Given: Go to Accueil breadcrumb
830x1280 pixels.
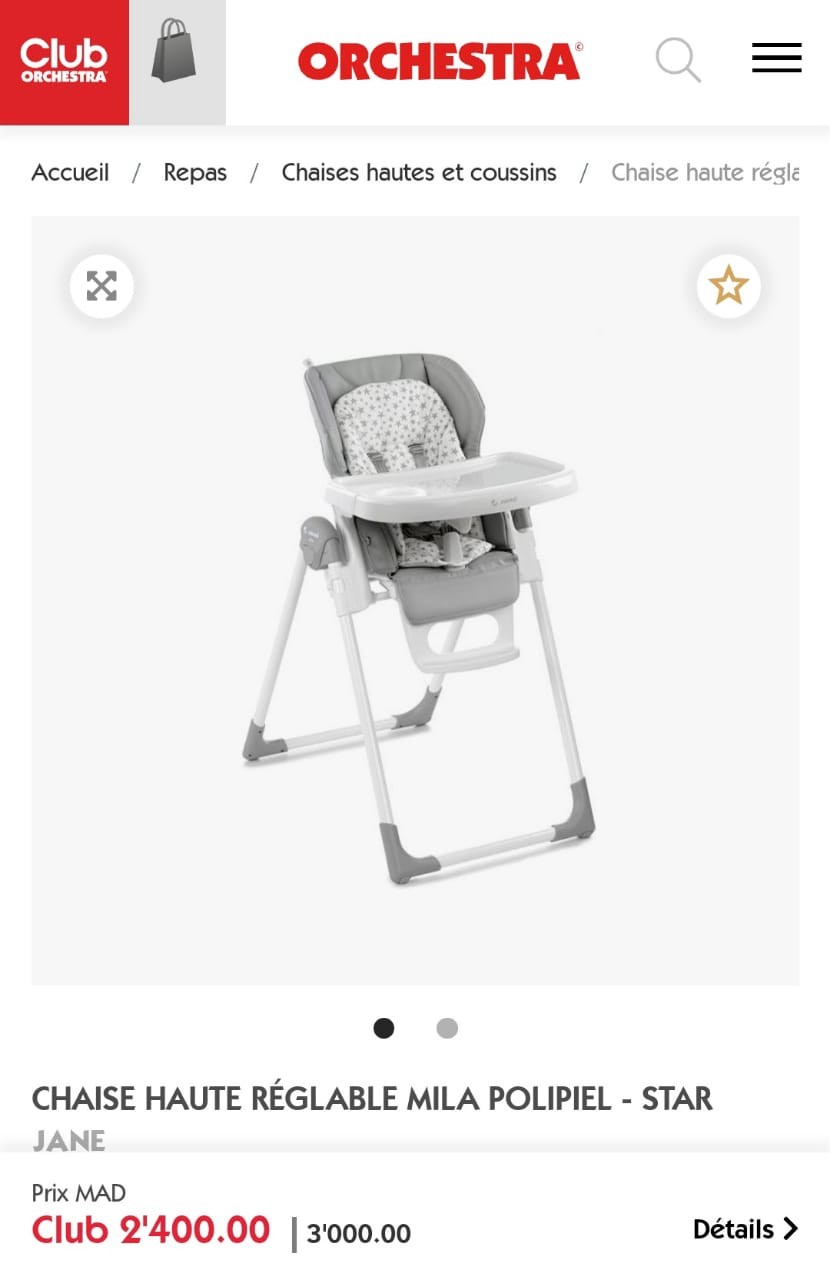Looking at the screenshot, I should tap(70, 173).
